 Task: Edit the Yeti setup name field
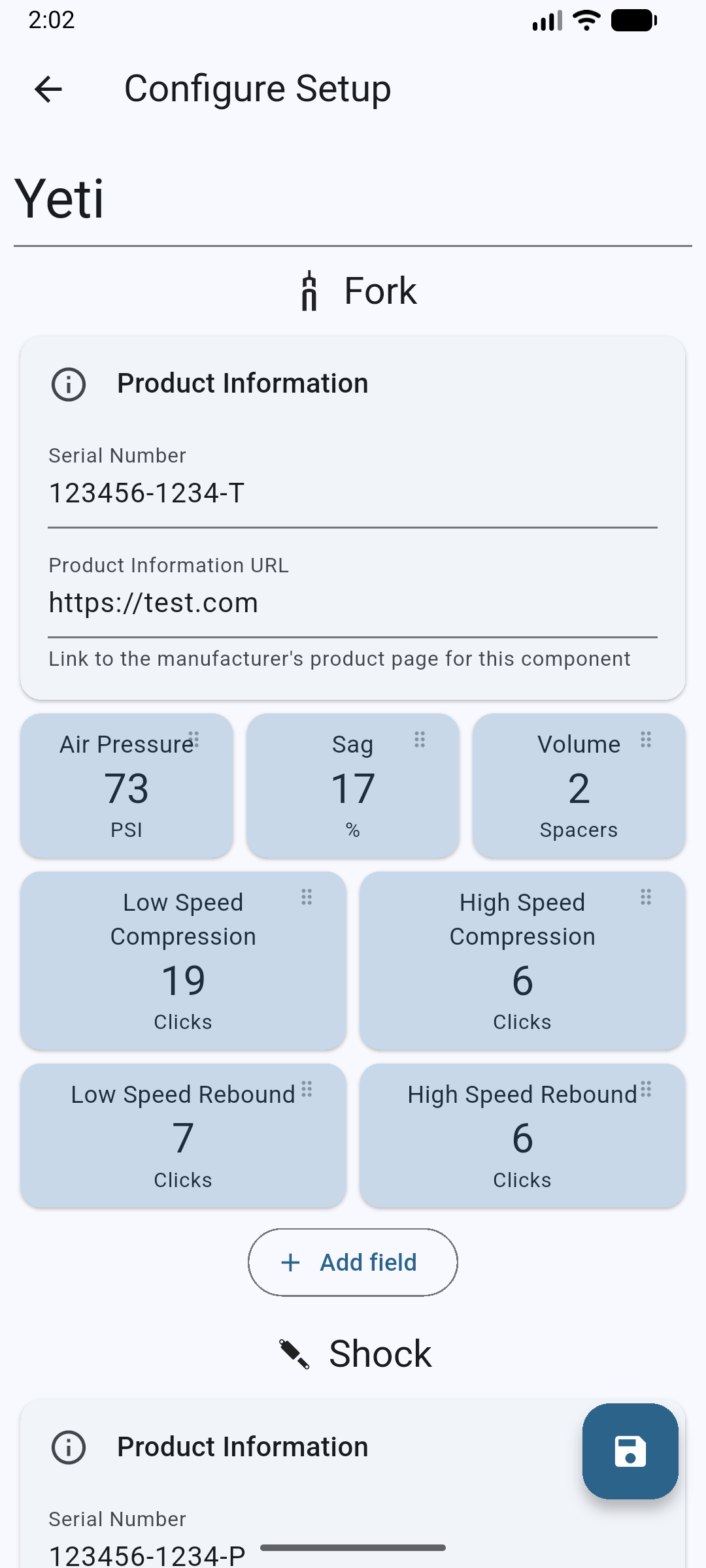(x=353, y=200)
